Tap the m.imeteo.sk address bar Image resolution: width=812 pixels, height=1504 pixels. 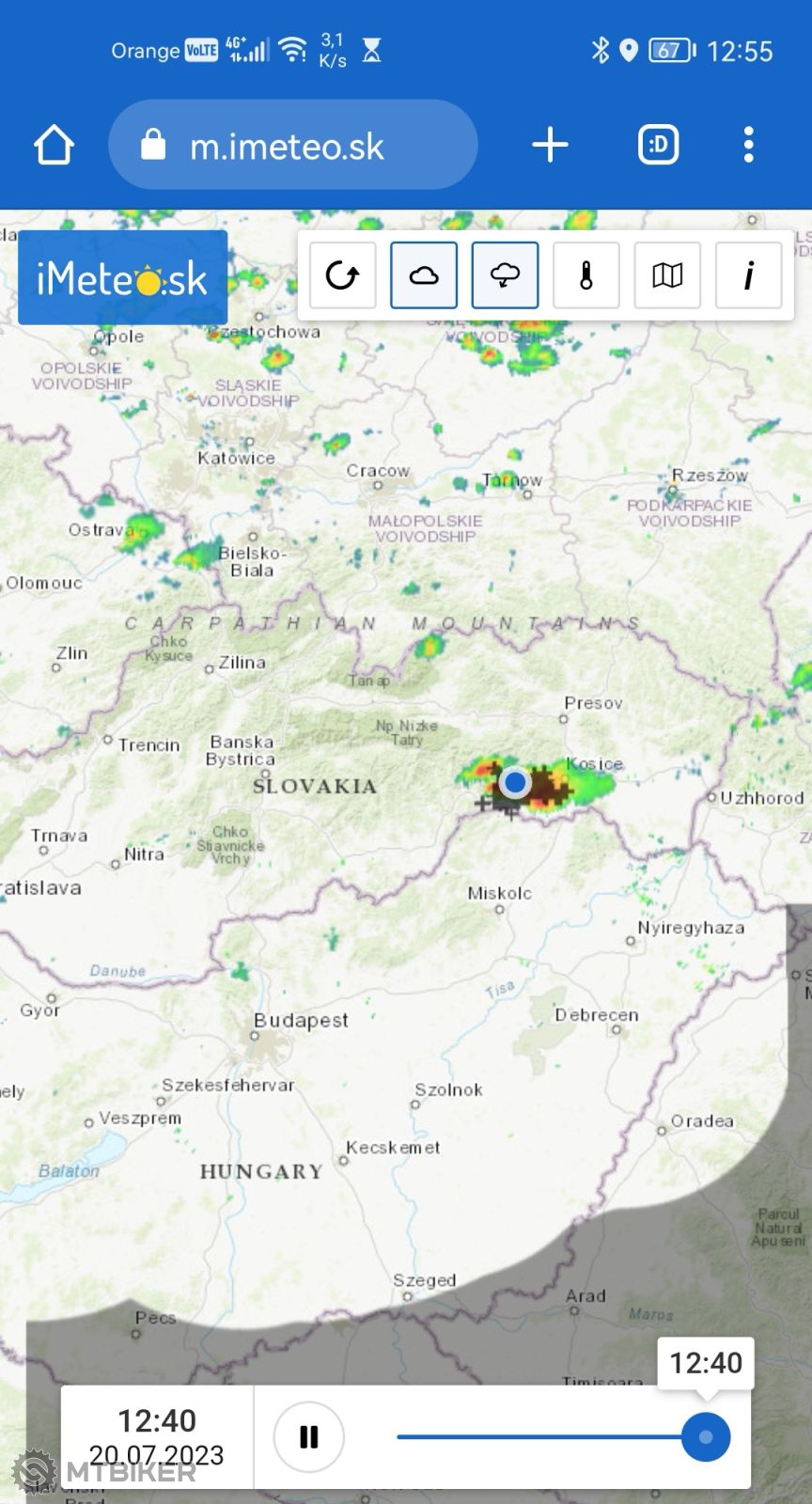click(292, 146)
